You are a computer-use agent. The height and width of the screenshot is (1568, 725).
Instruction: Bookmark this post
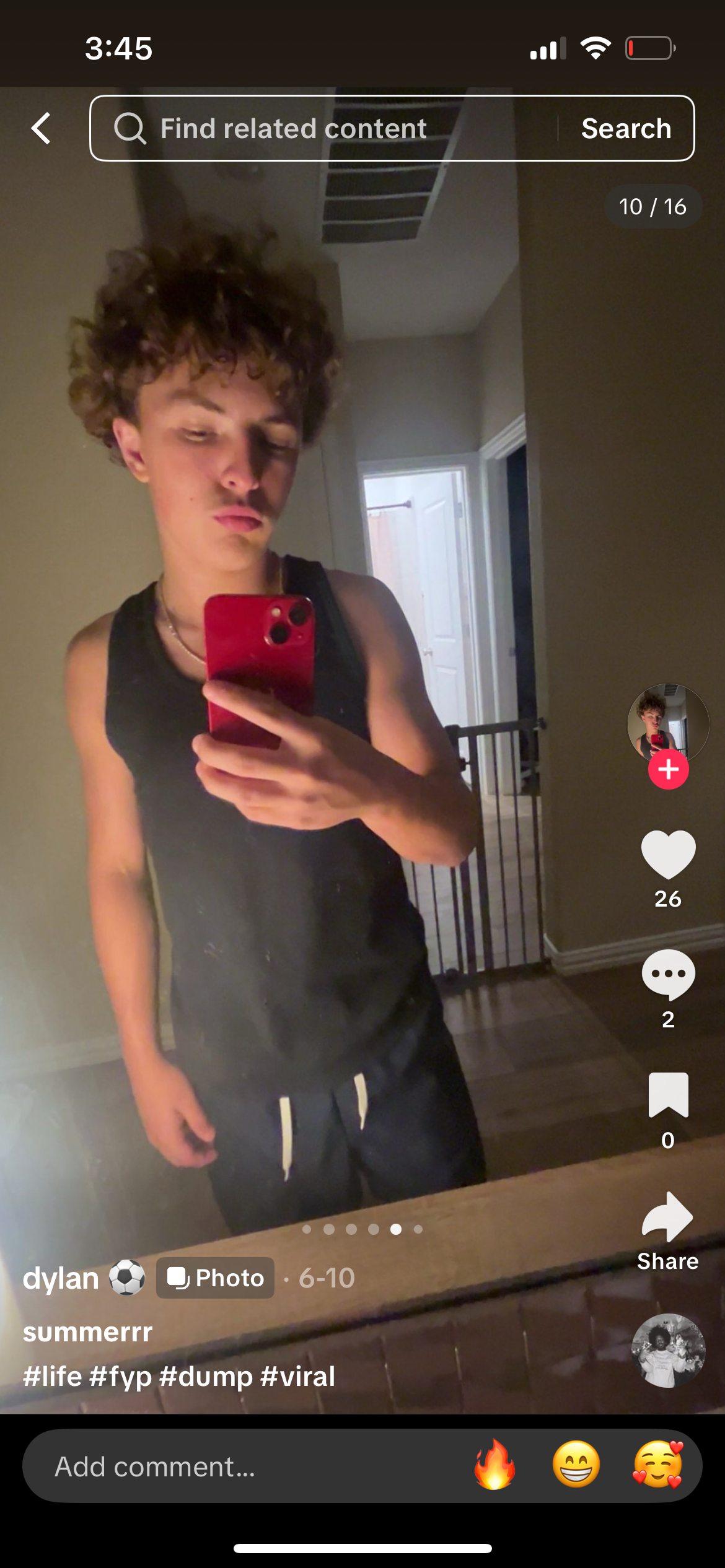point(668,1095)
